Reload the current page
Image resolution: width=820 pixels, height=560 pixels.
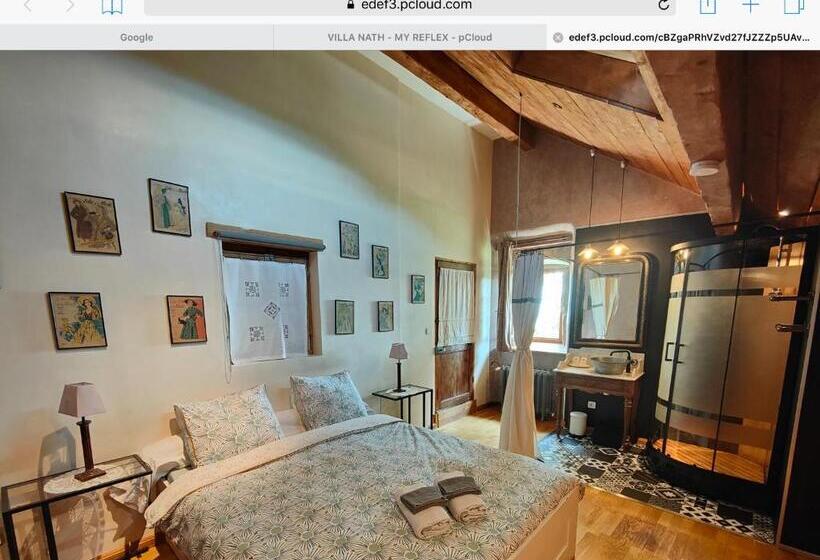[x=663, y=6]
